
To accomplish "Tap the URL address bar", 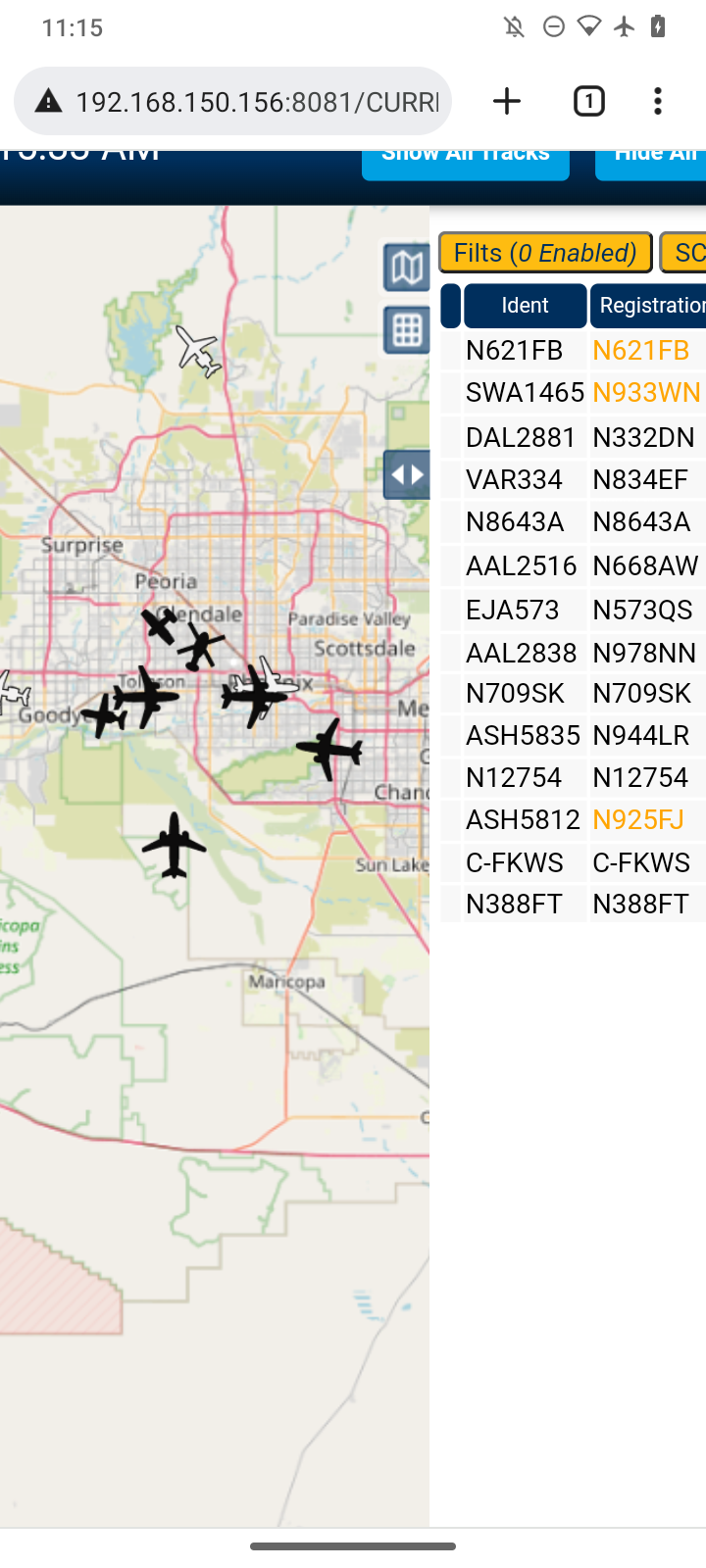I will coord(233,101).
